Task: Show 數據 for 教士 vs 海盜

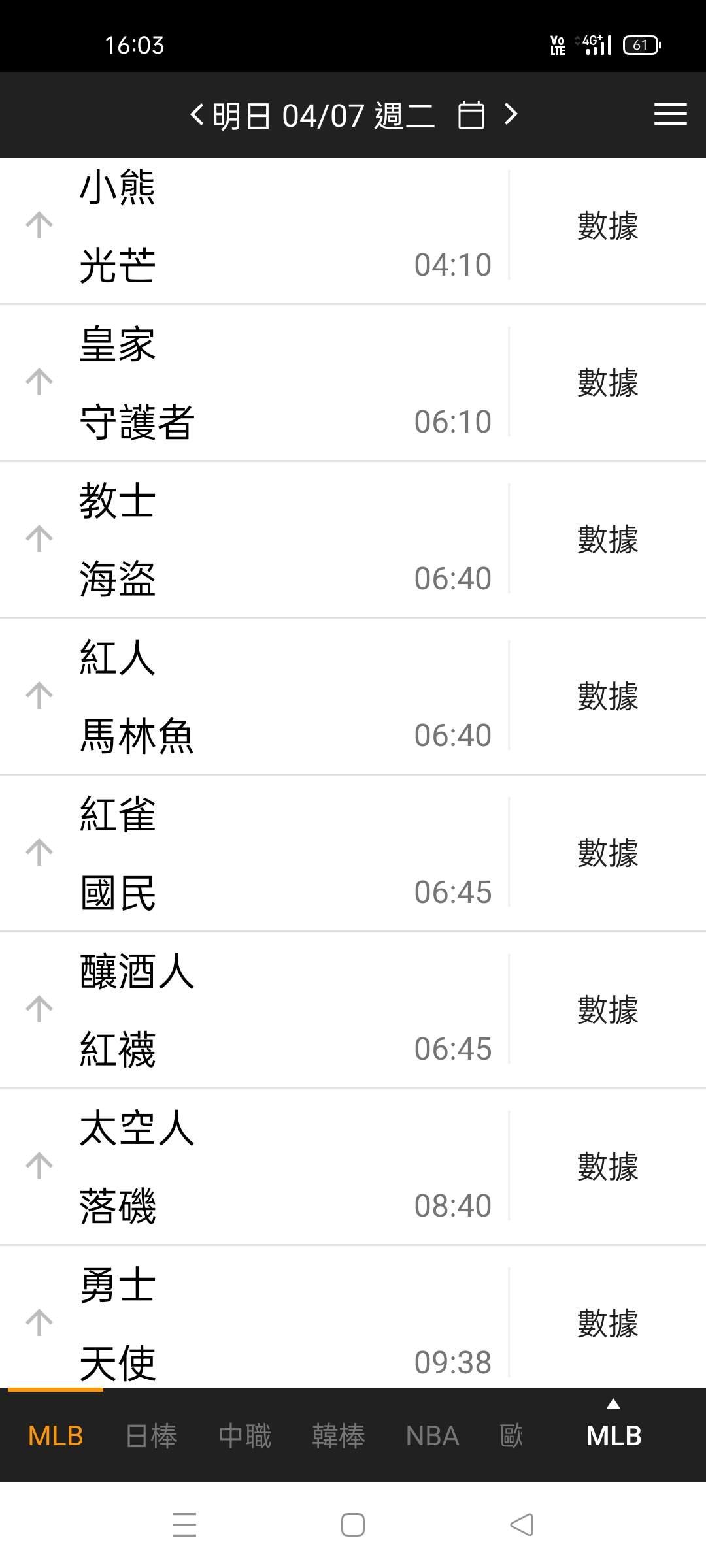Action: click(607, 540)
